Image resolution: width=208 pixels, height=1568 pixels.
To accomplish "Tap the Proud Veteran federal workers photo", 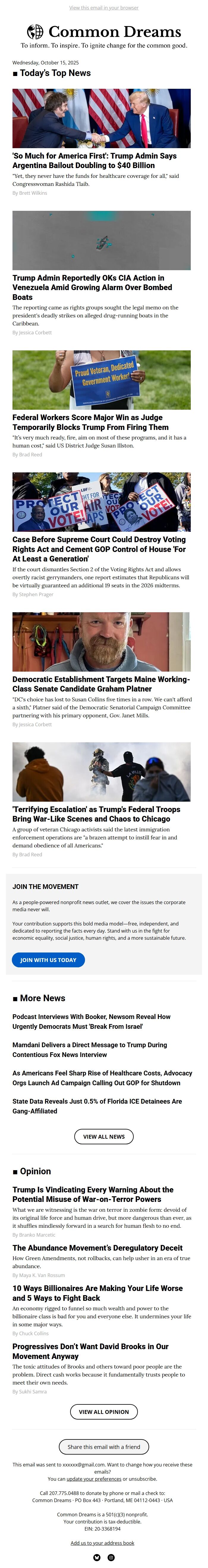I will 101,379.
